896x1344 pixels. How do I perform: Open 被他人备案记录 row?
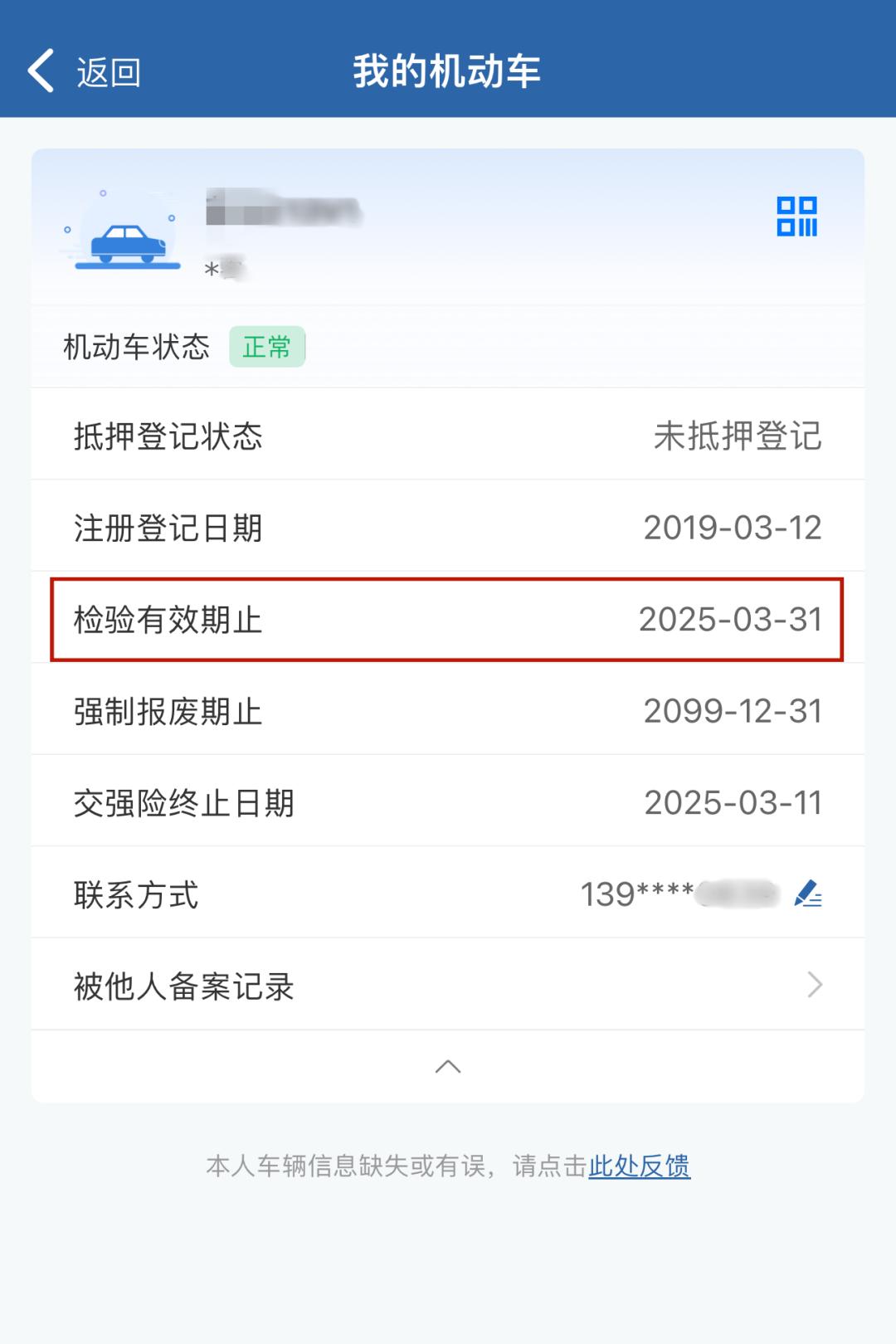[448, 985]
